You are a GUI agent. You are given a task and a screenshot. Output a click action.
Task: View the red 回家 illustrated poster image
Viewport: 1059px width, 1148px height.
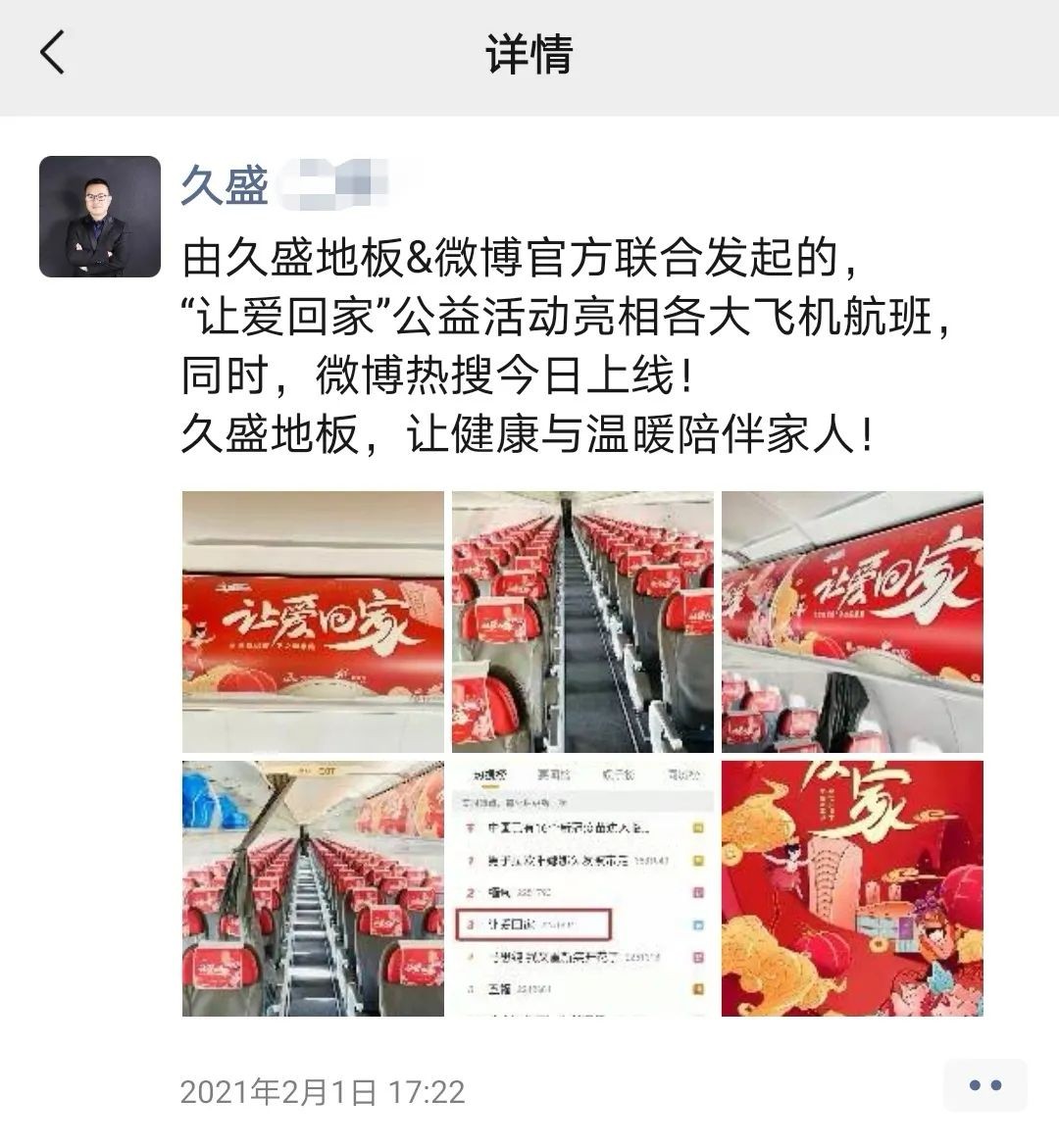click(852, 888)
